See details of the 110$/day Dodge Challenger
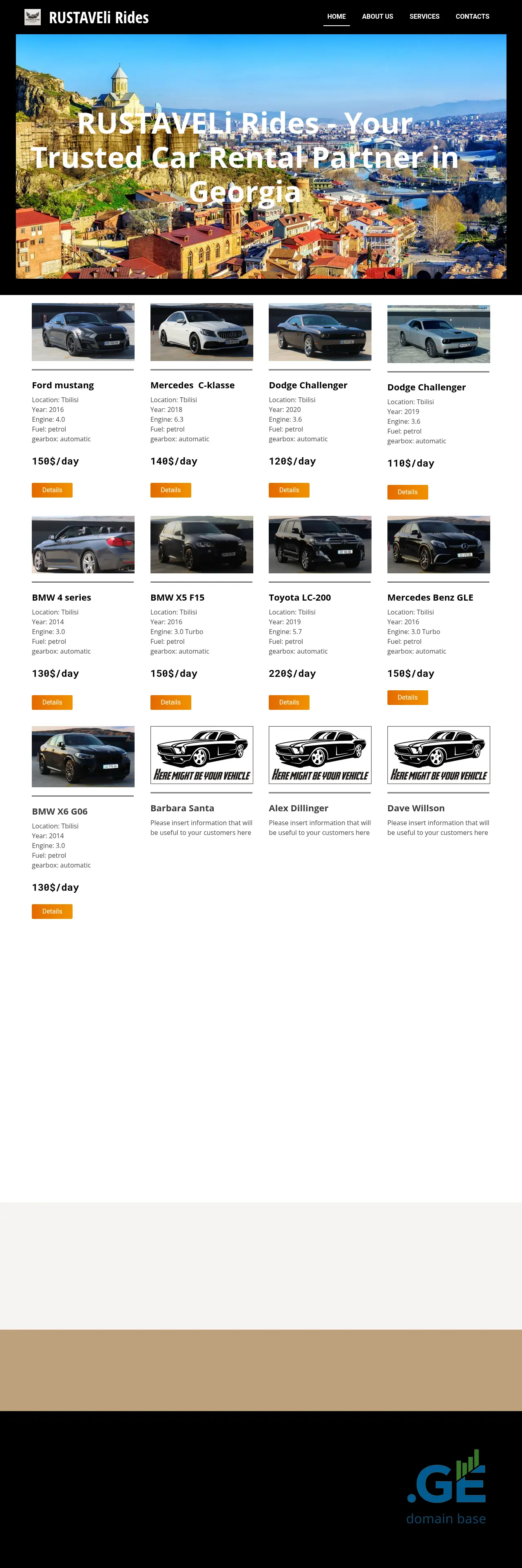 coord(407,492)
